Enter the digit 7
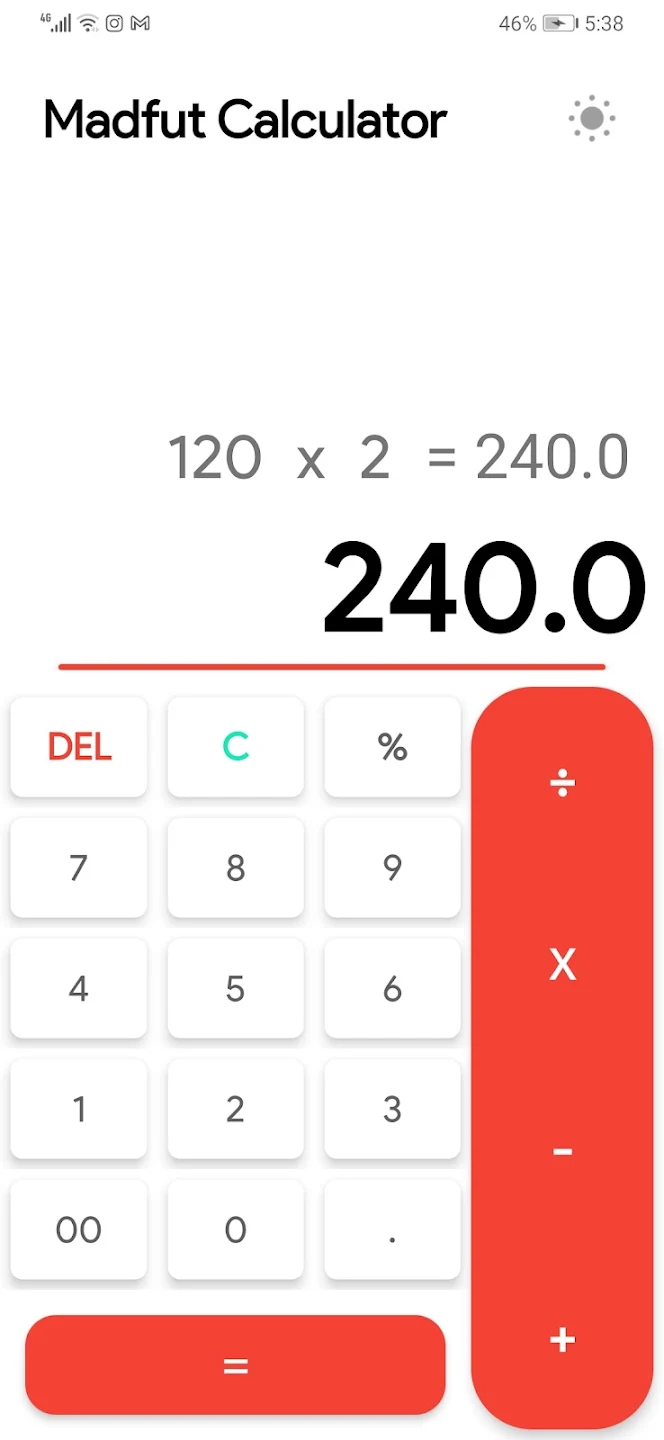The width and height of the screenshot is (664, 1440). (79, 868)
